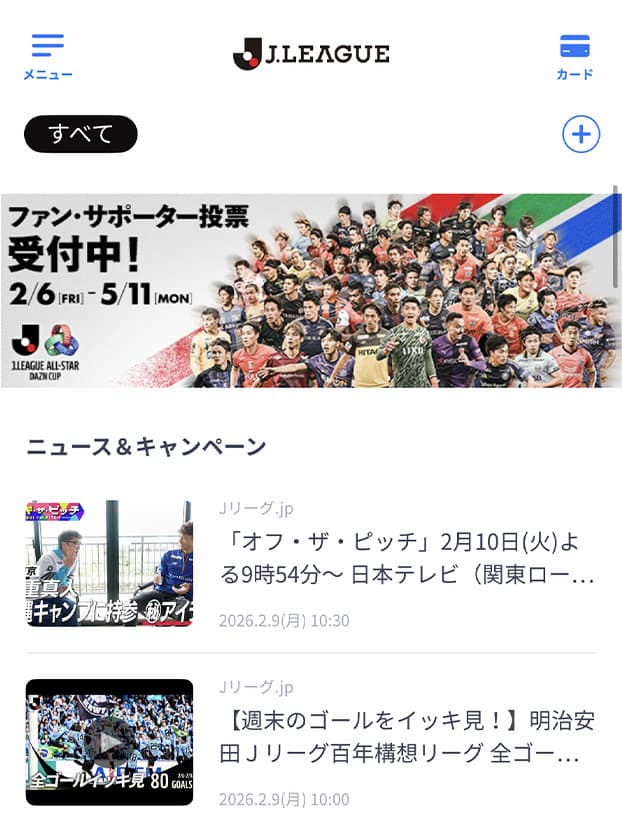Tap the plus icon to add a category
Image resolution: width=622 pixels, height=829 pixels.
point(581,134)
